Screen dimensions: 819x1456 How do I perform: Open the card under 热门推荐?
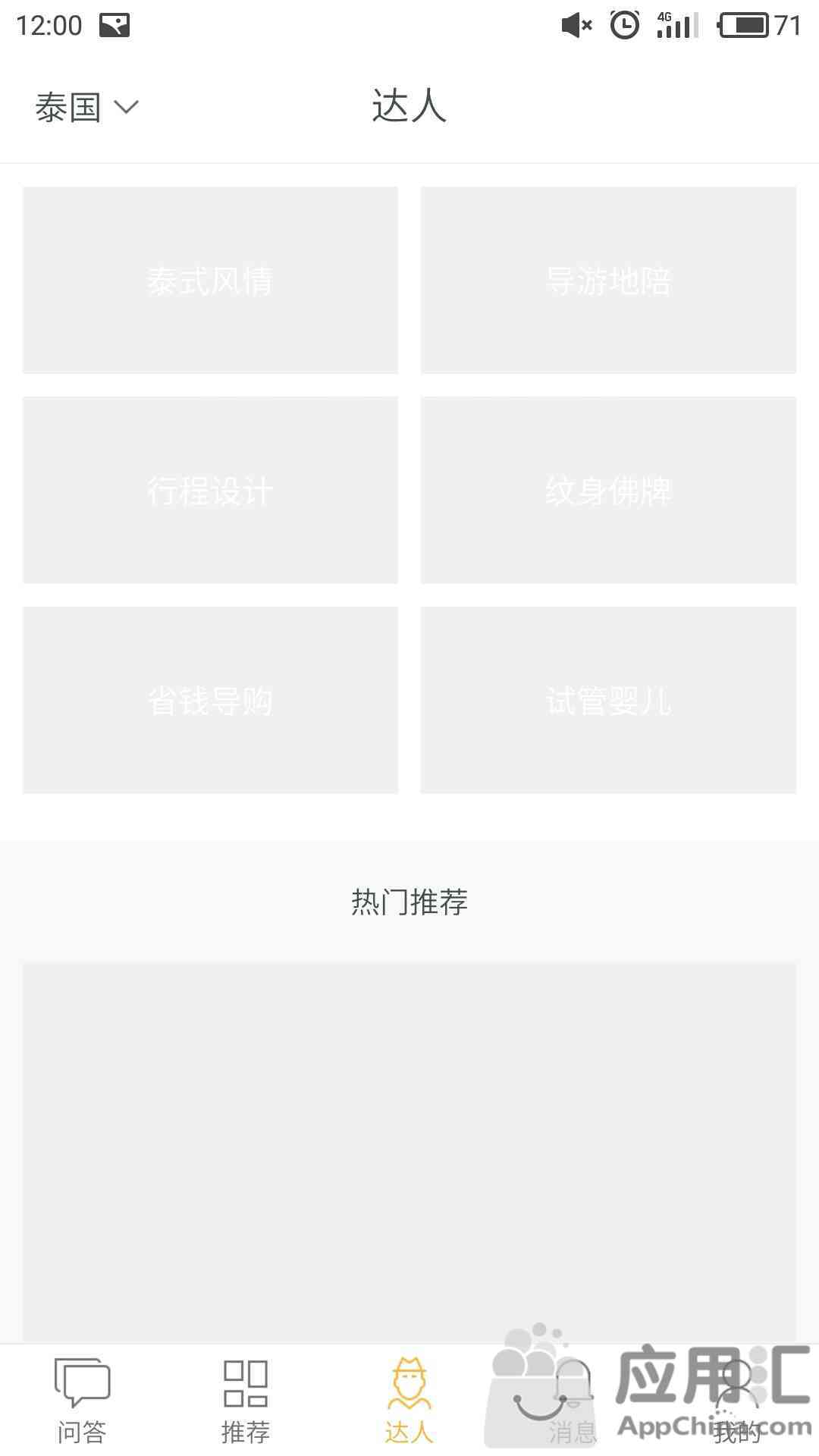click(x=409, y=1153)
